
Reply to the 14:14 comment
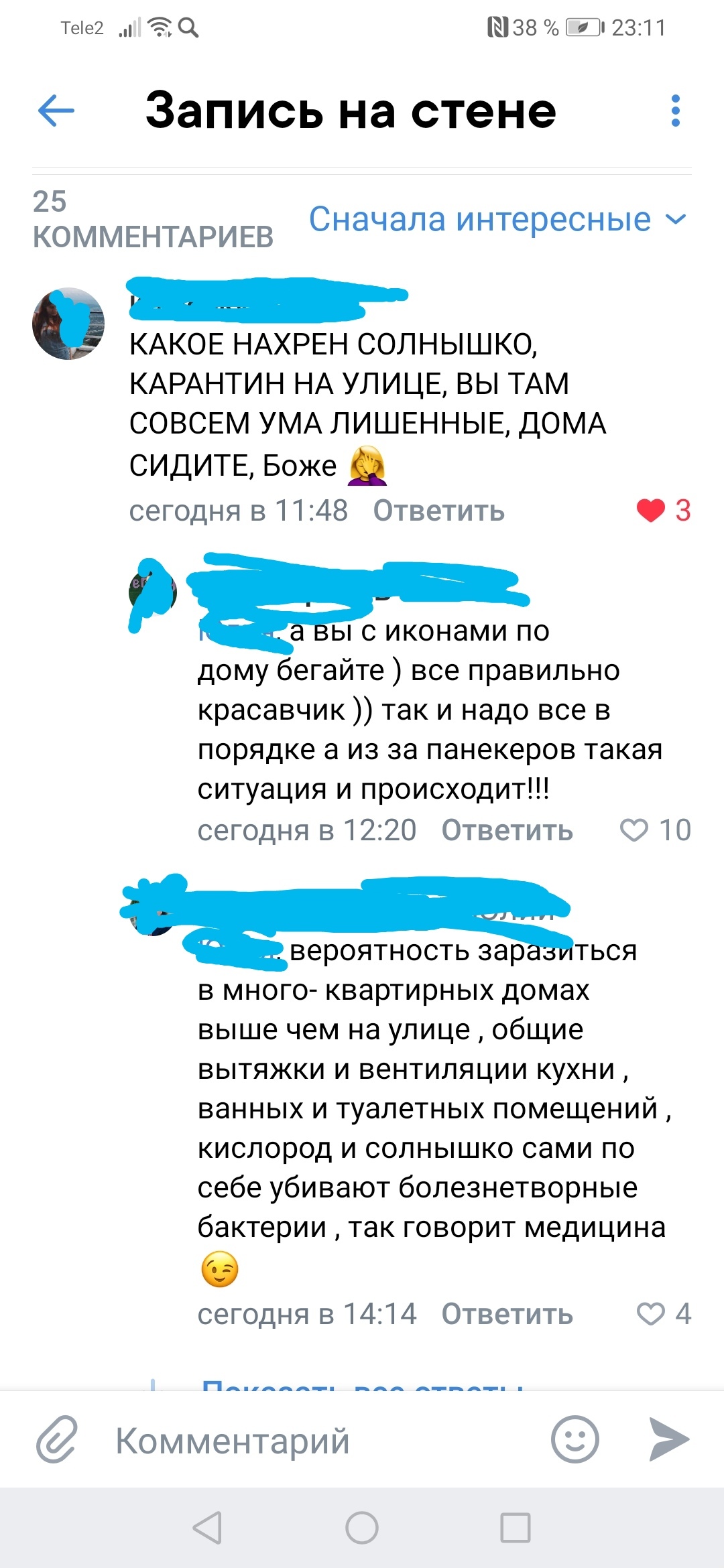point(507,1314)
